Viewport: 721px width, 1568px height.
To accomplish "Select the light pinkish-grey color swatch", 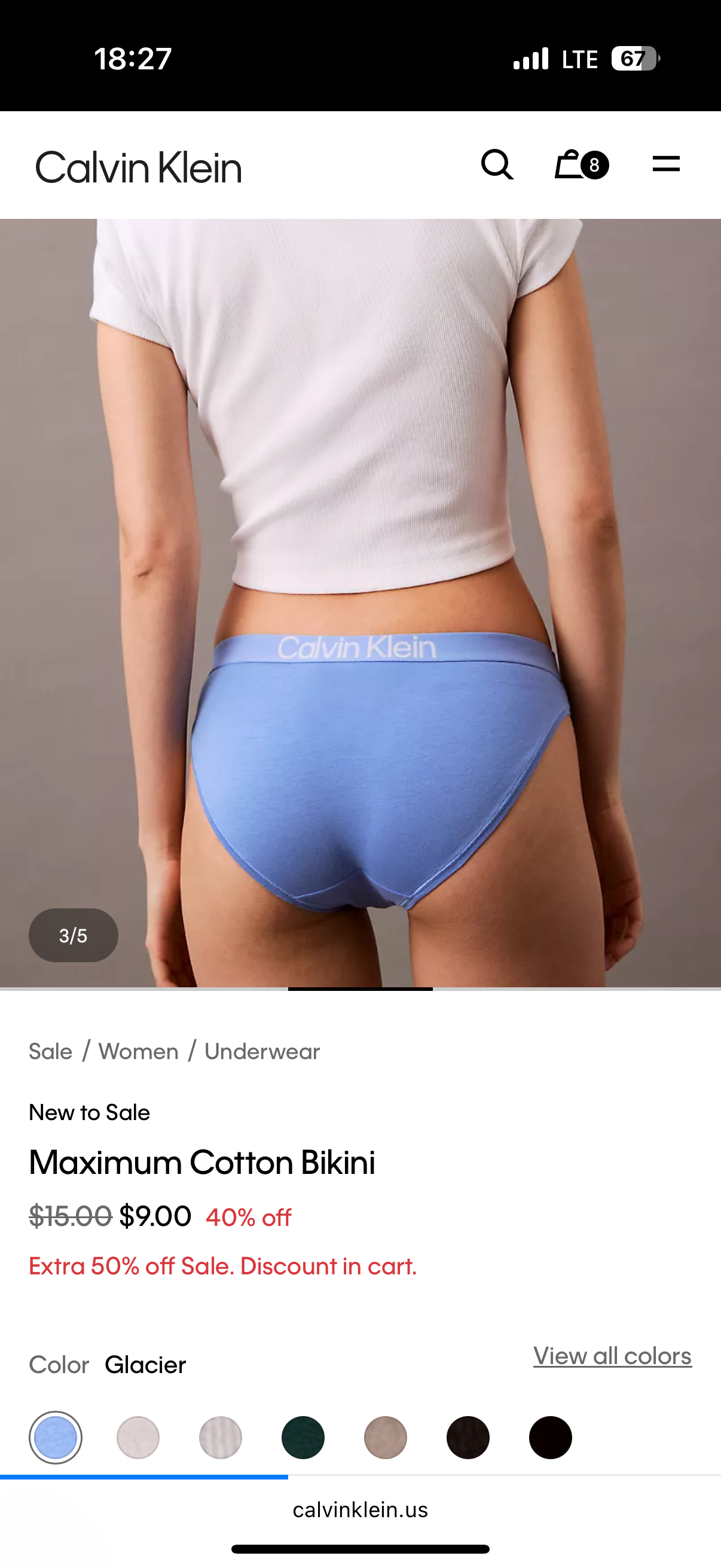I will 138,1437.
